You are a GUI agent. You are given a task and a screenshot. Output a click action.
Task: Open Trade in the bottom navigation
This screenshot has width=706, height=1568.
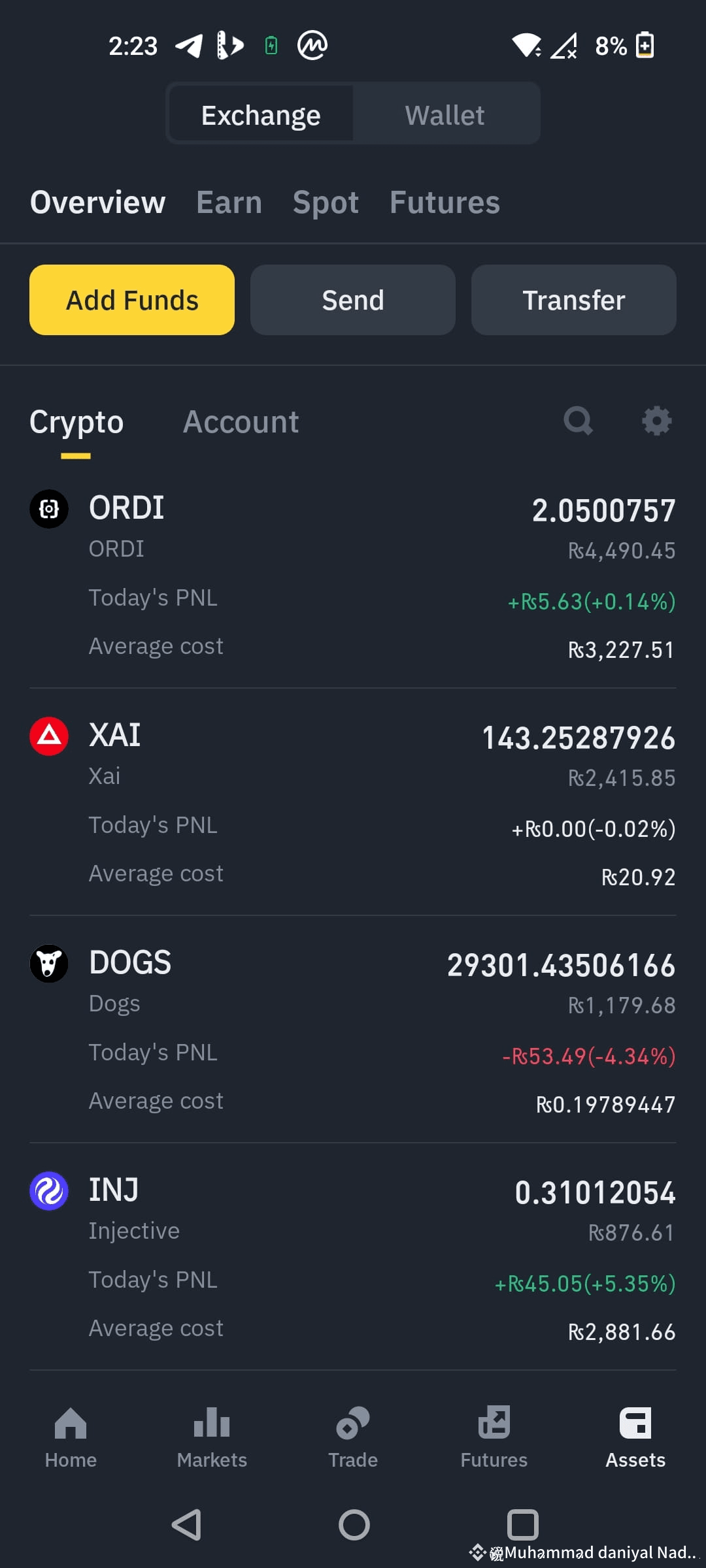pyautogui.click(x=353, y=1437)
